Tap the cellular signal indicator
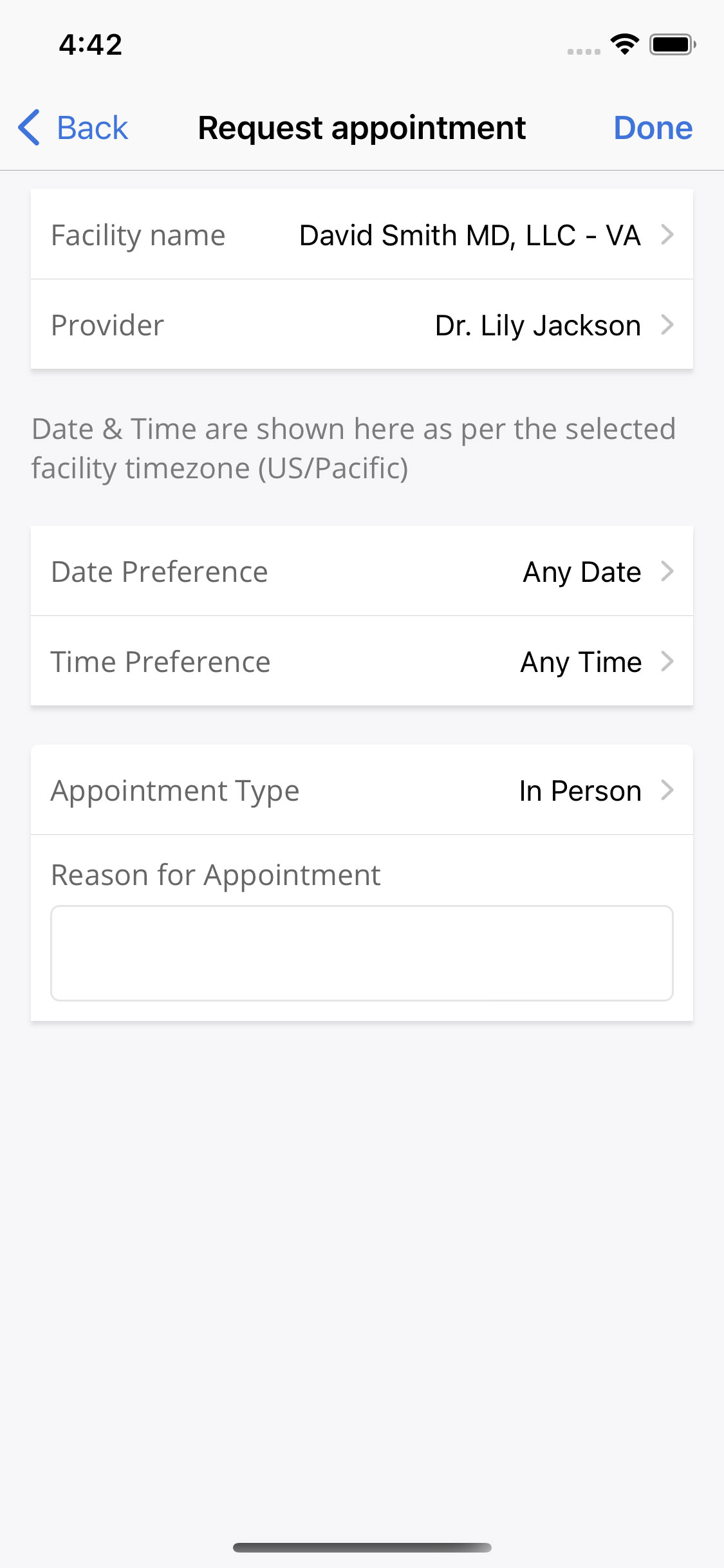This screenshot has width=724, height=1568. point(582,48)
